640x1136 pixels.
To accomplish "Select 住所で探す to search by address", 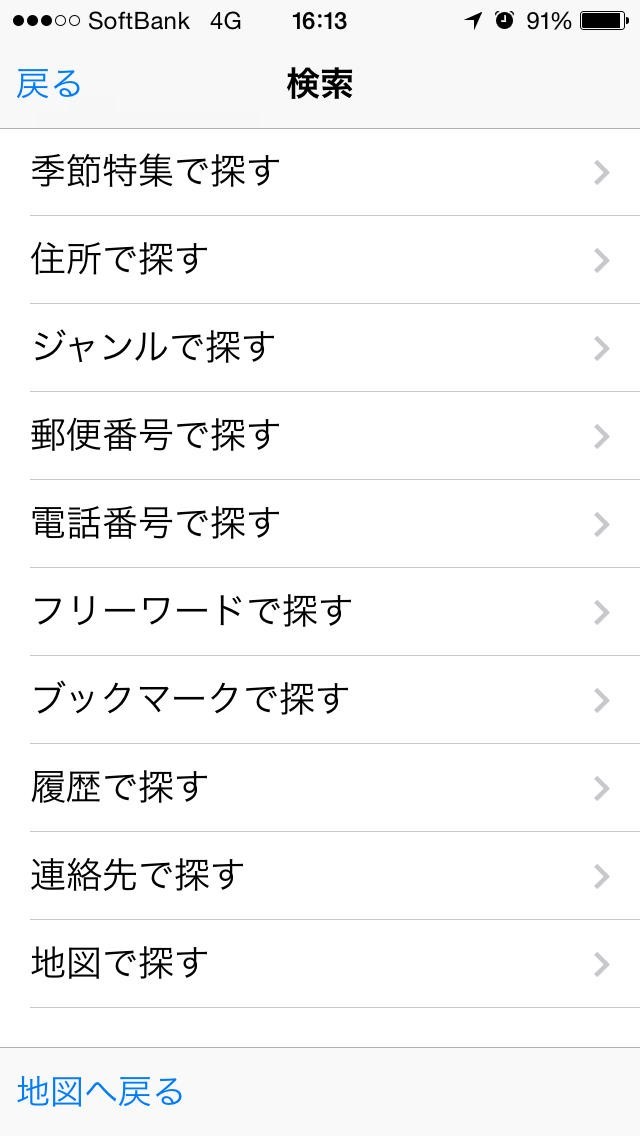I will point(320,260).
